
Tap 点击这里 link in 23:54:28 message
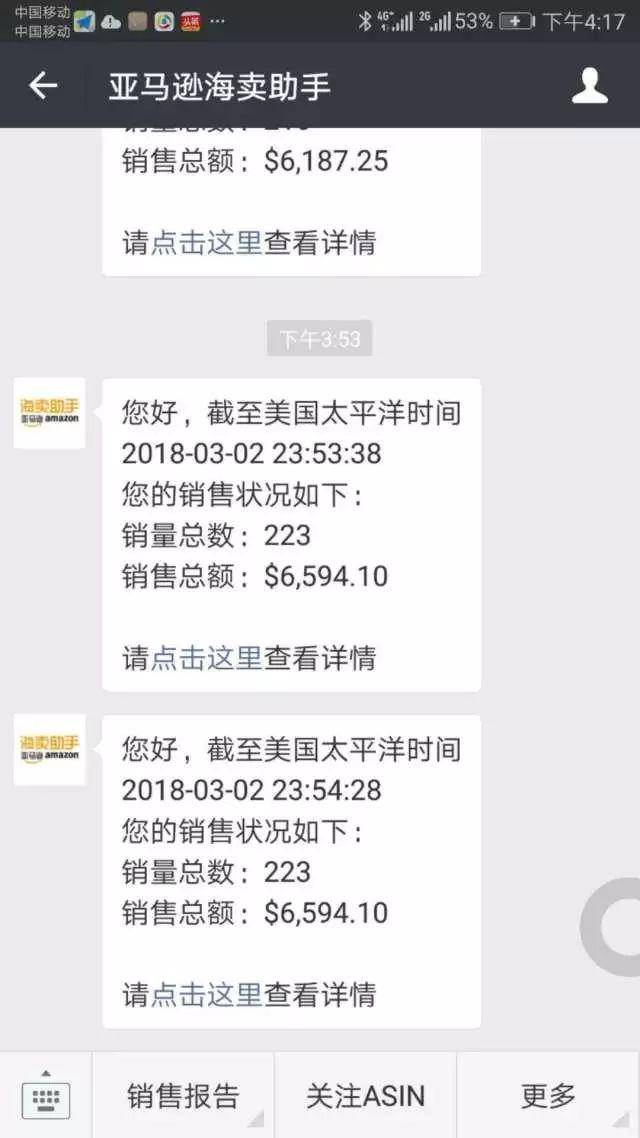(206, 994)
